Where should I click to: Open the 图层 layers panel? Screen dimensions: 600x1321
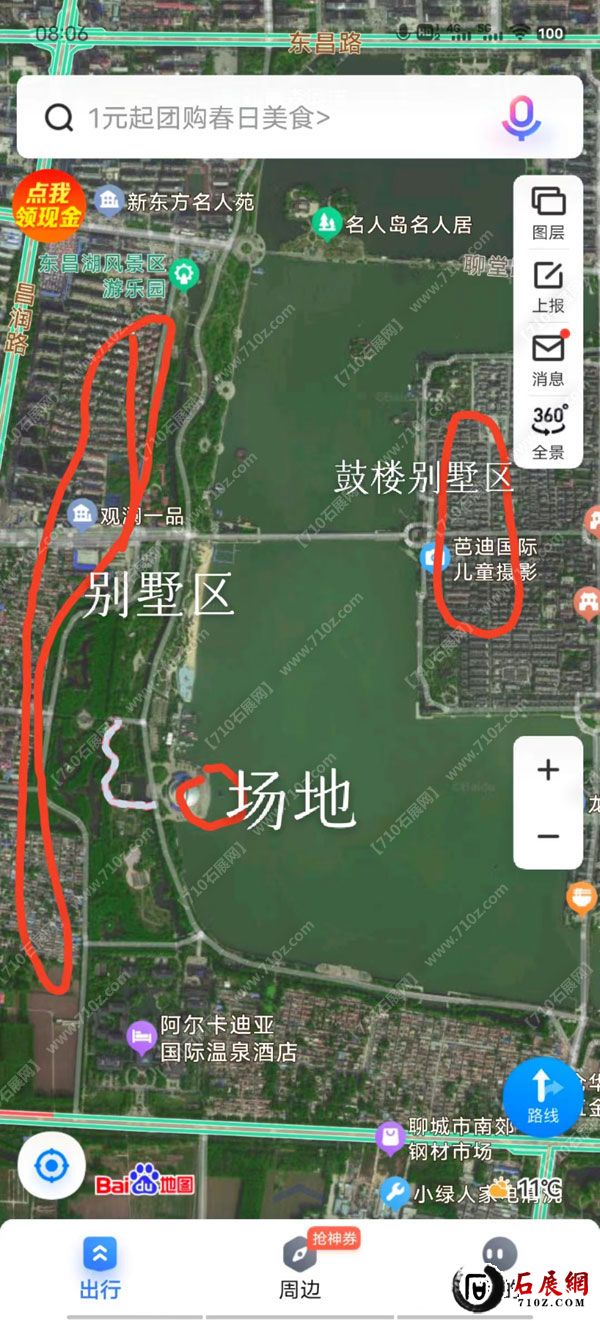point(548,213)
